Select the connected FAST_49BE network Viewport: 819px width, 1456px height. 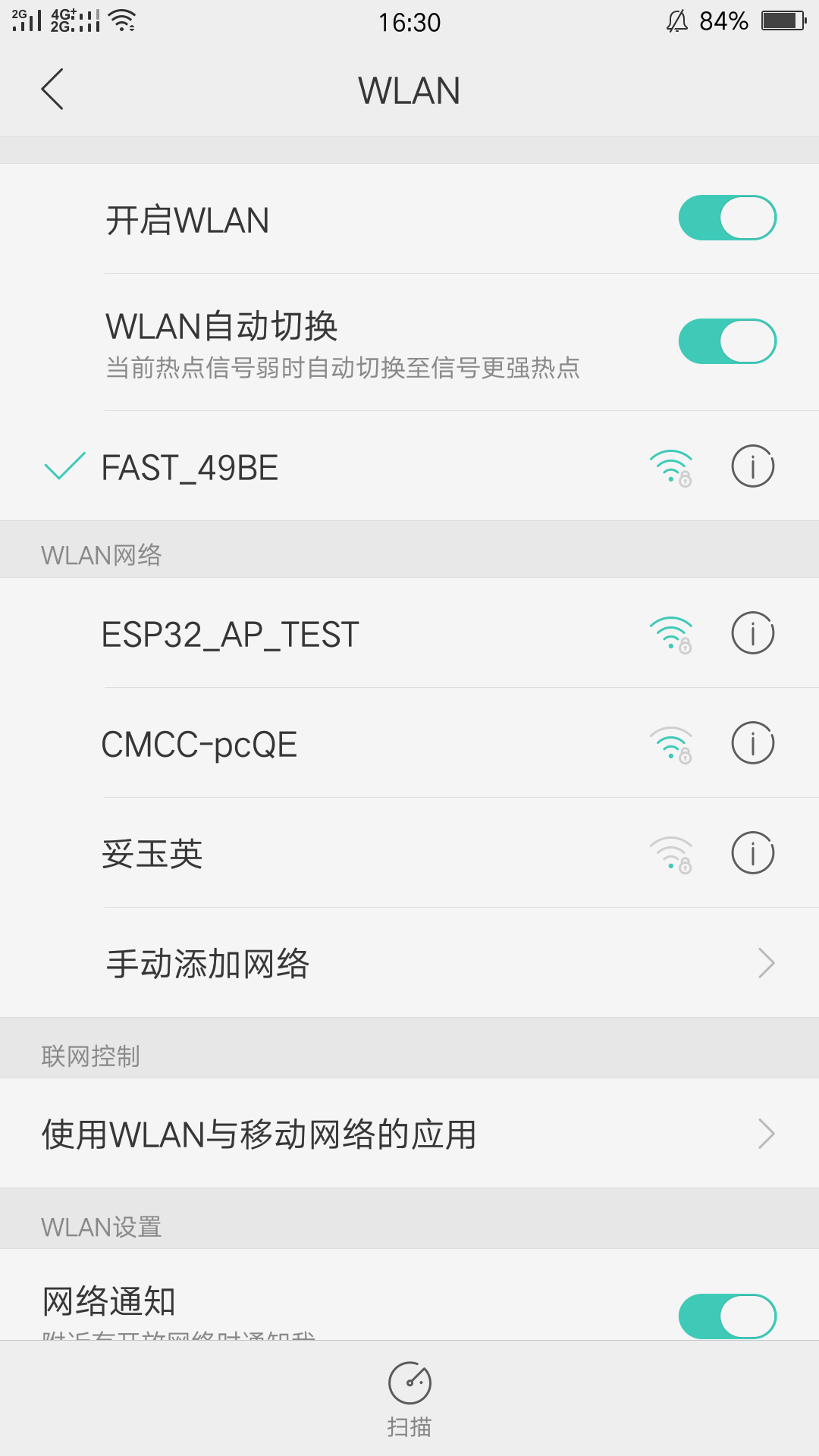303,467
